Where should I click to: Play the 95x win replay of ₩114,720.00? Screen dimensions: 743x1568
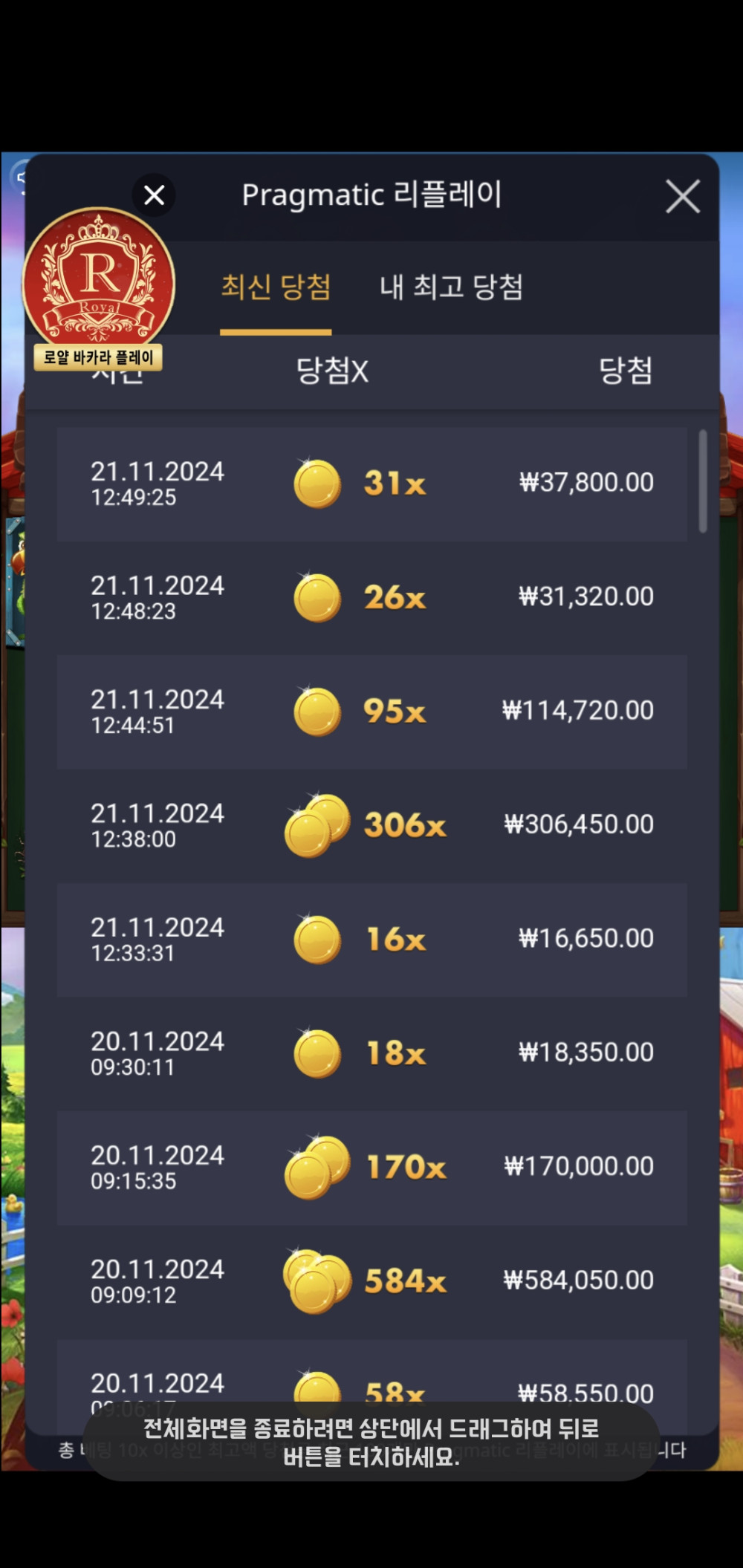[x=371, y=712]
